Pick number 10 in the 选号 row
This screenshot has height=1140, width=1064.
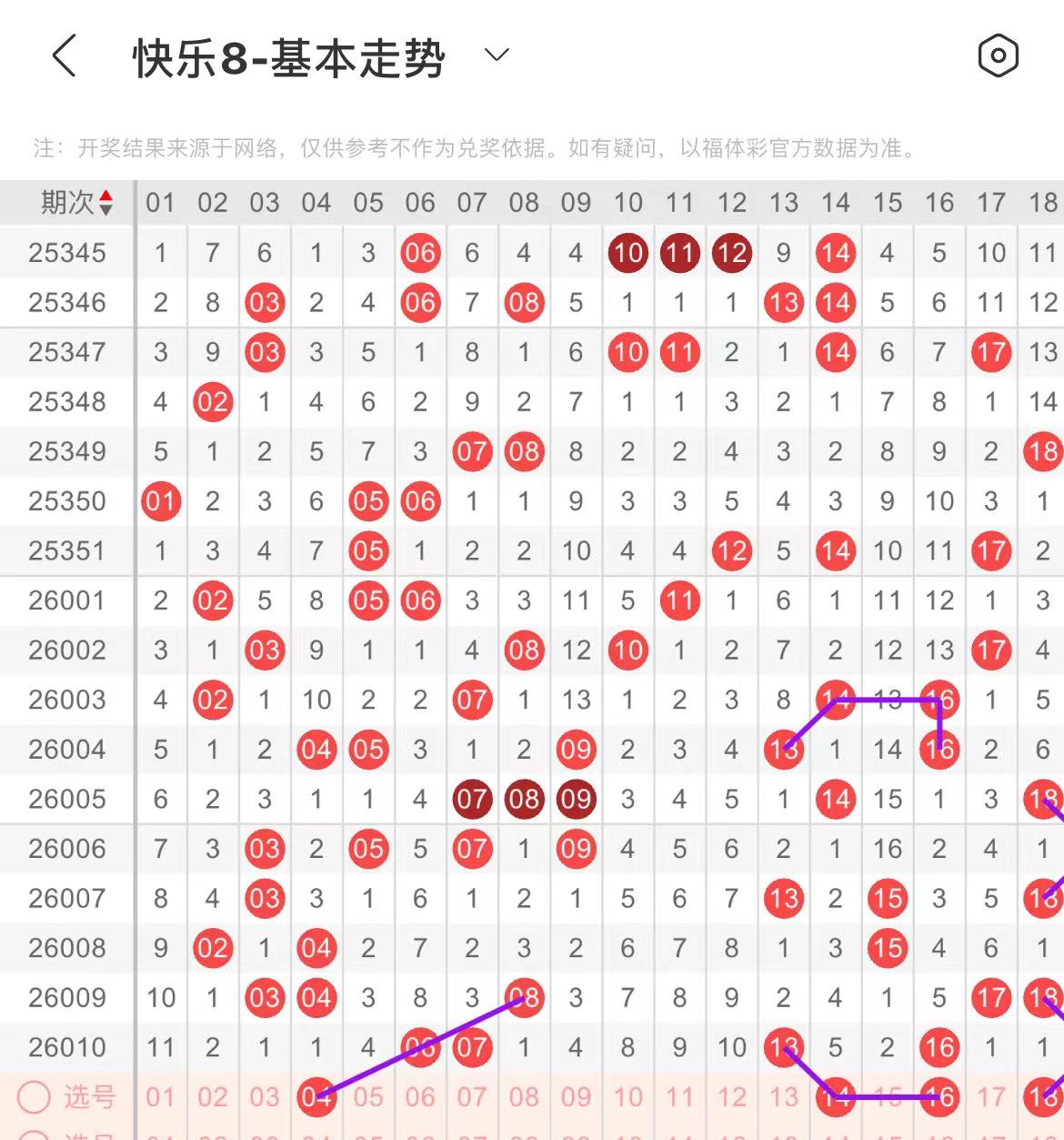(627, 1097)
